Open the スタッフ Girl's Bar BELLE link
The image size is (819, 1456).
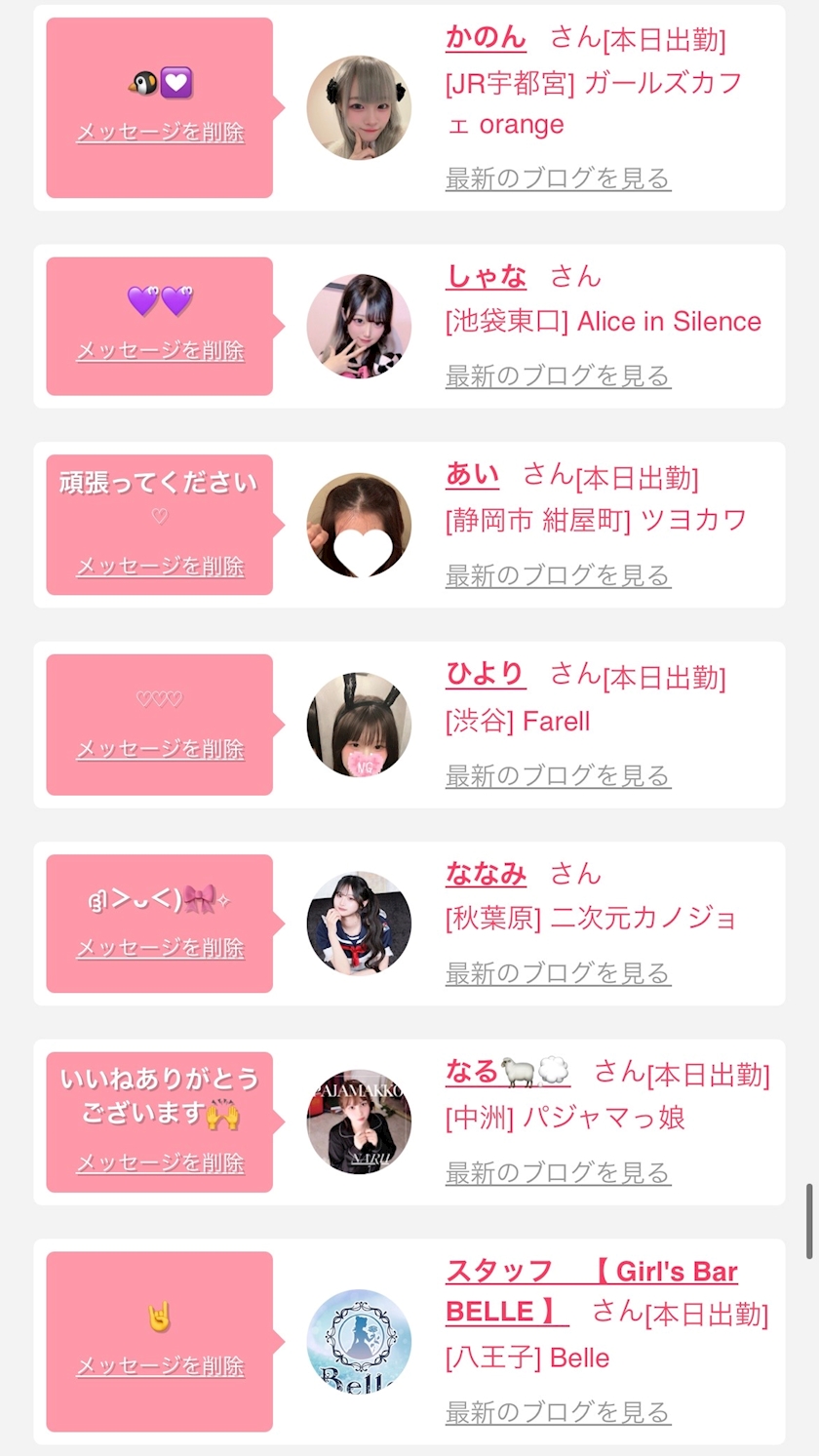(592, 1291)
